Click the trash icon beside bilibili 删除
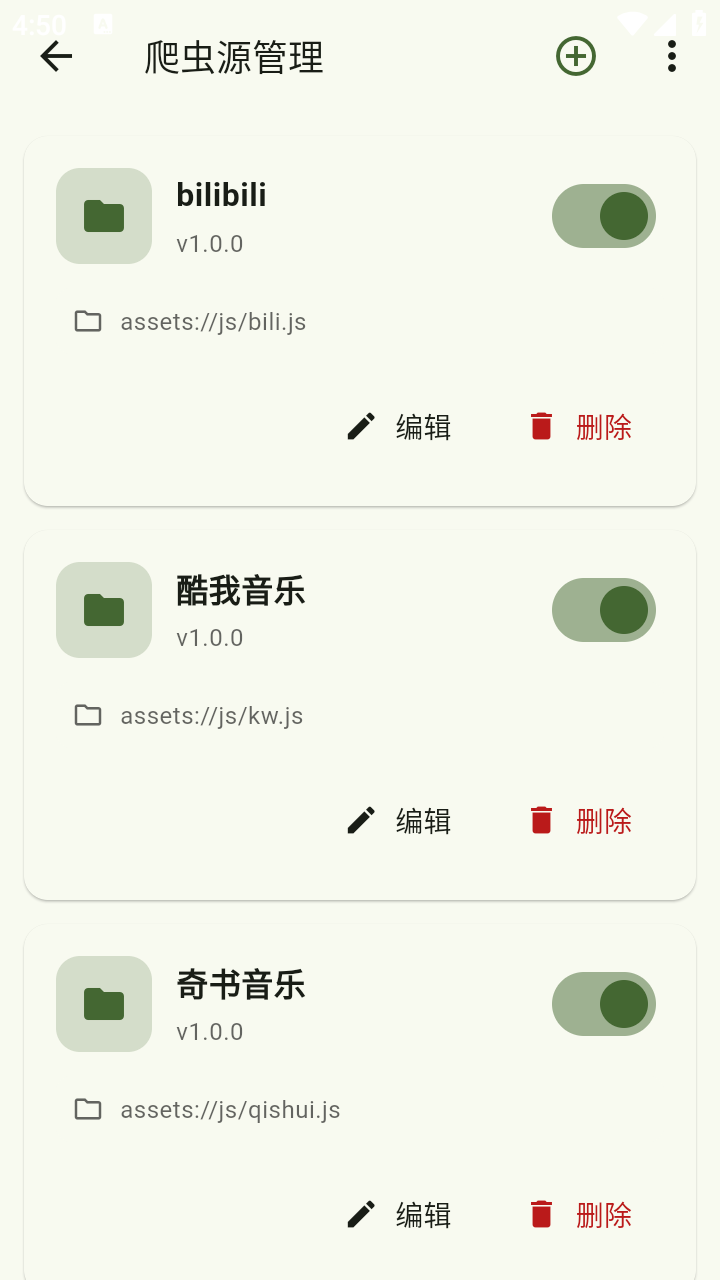720x1280 pixels. point(542,425)
